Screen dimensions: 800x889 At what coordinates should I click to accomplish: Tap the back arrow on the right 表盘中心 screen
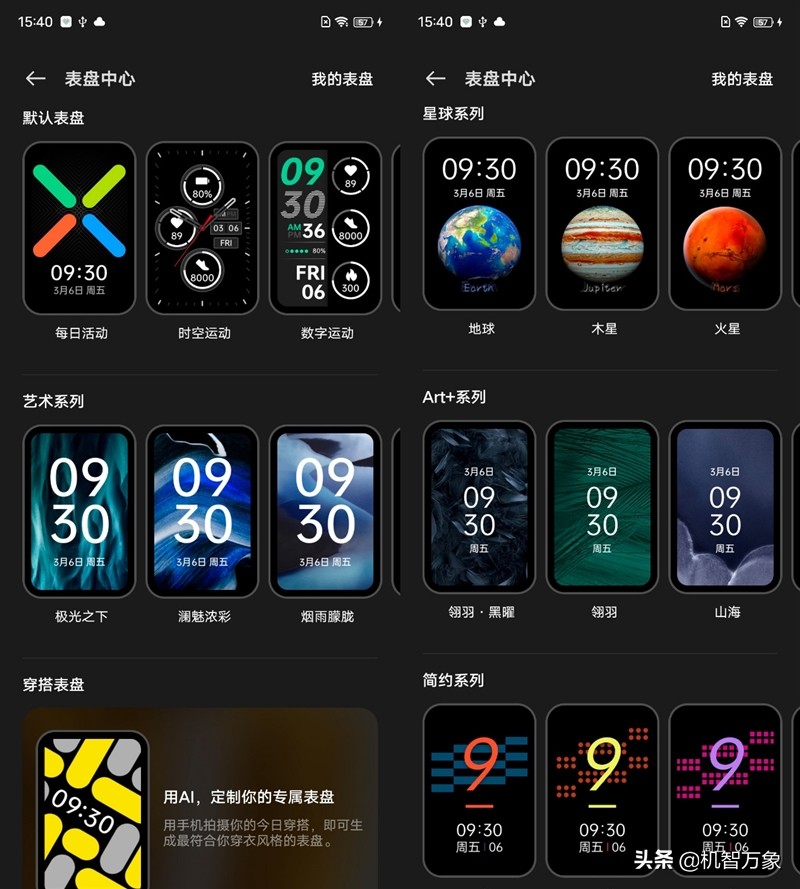[x=434, y=77]
